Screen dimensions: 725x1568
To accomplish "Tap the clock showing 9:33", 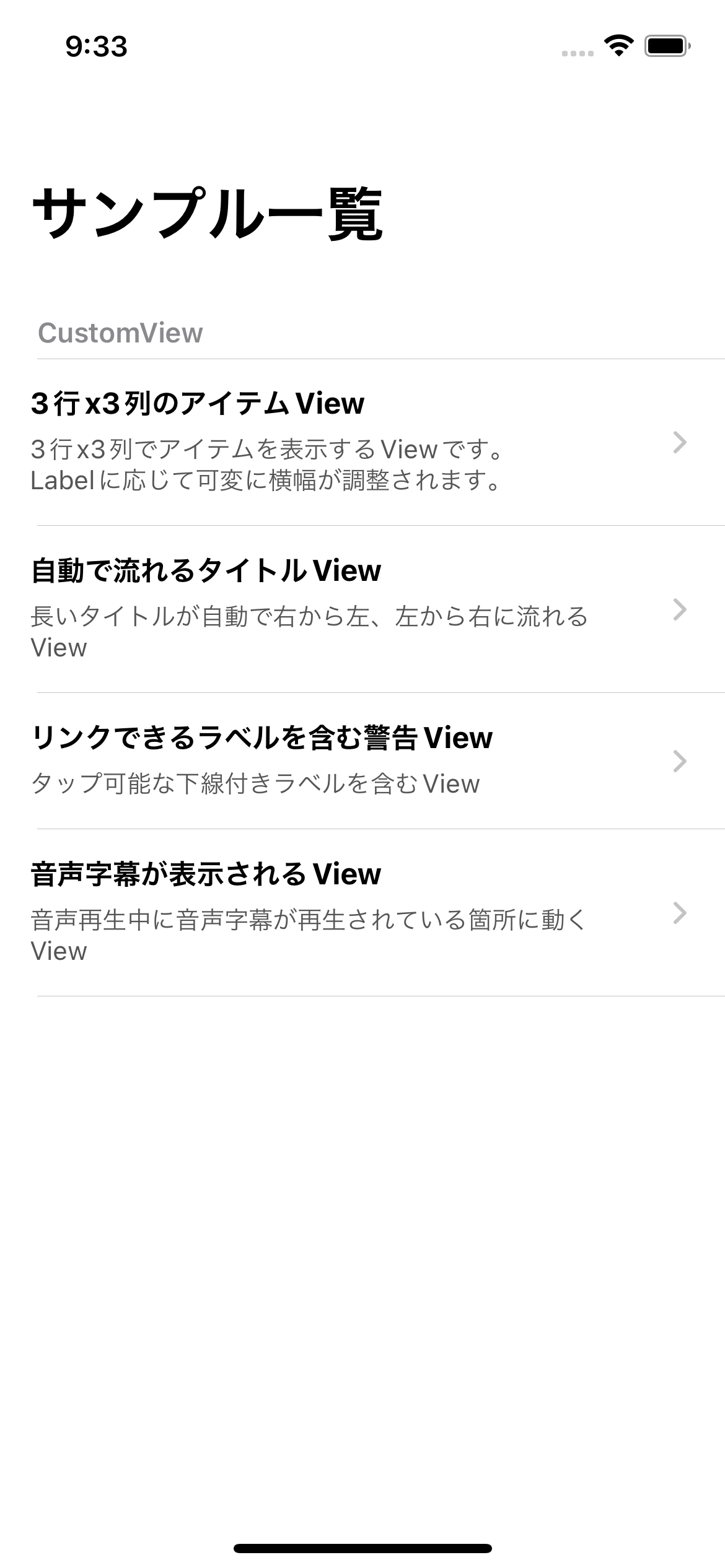I will pyautogui.click(x=95, y=45).
